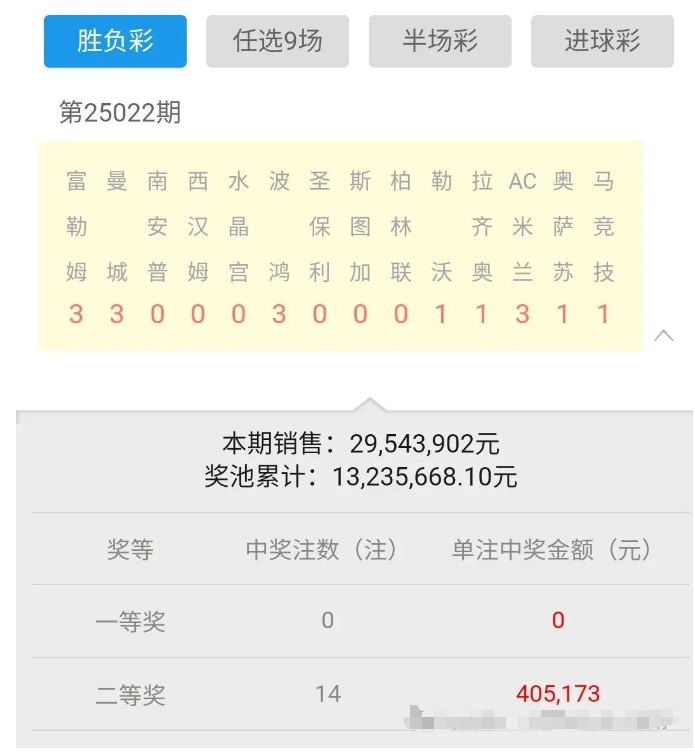The width and height of the screenshot is (695, 756).
Task: Switch to 进球彩 lottery results
Action: (601, 41)
